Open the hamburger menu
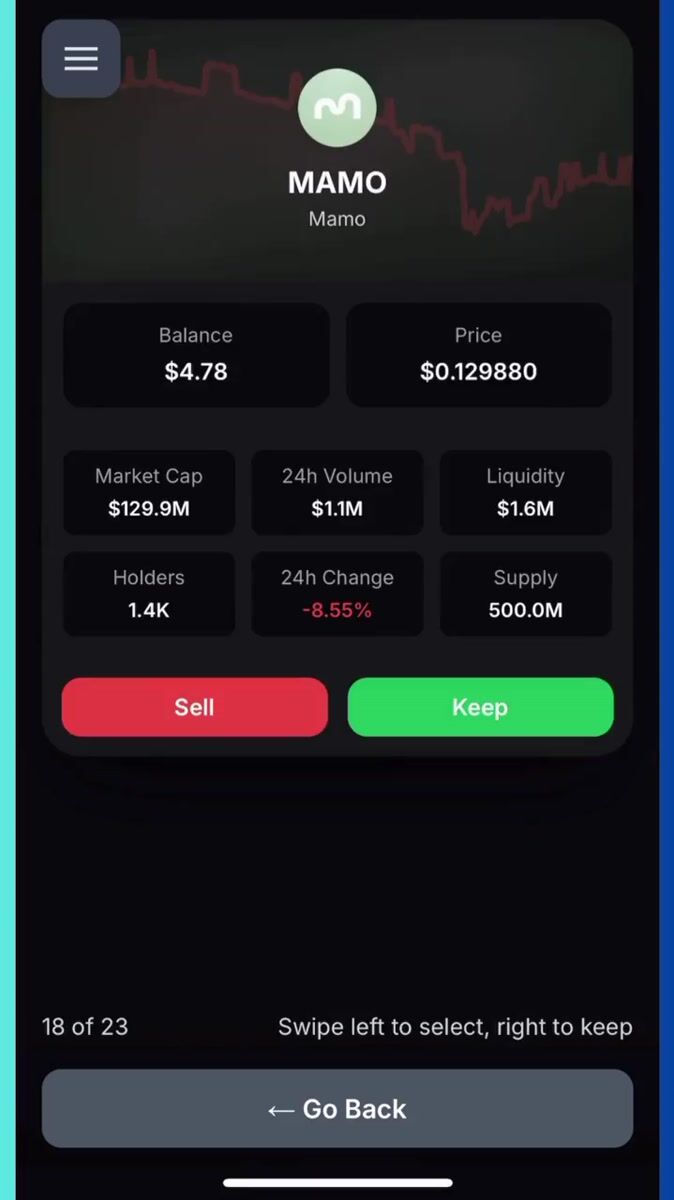 coord(81,59)
